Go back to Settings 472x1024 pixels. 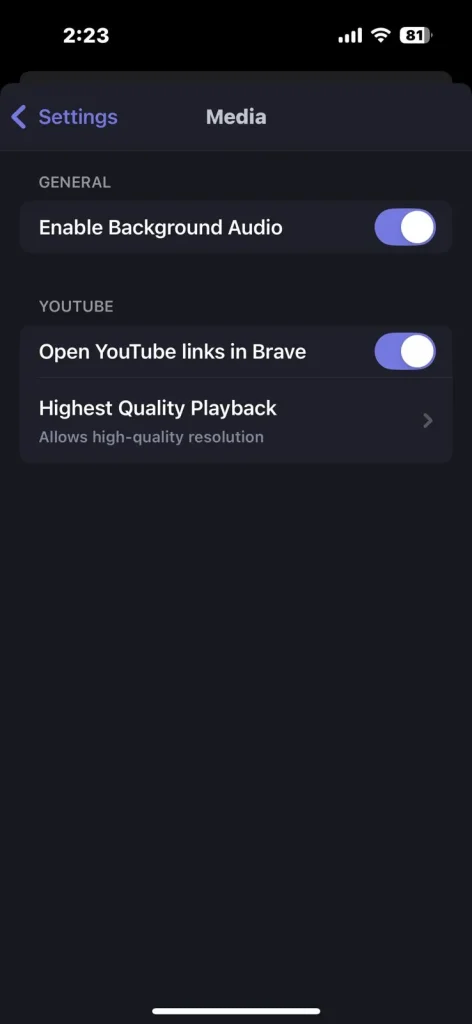tap(64, 117)
